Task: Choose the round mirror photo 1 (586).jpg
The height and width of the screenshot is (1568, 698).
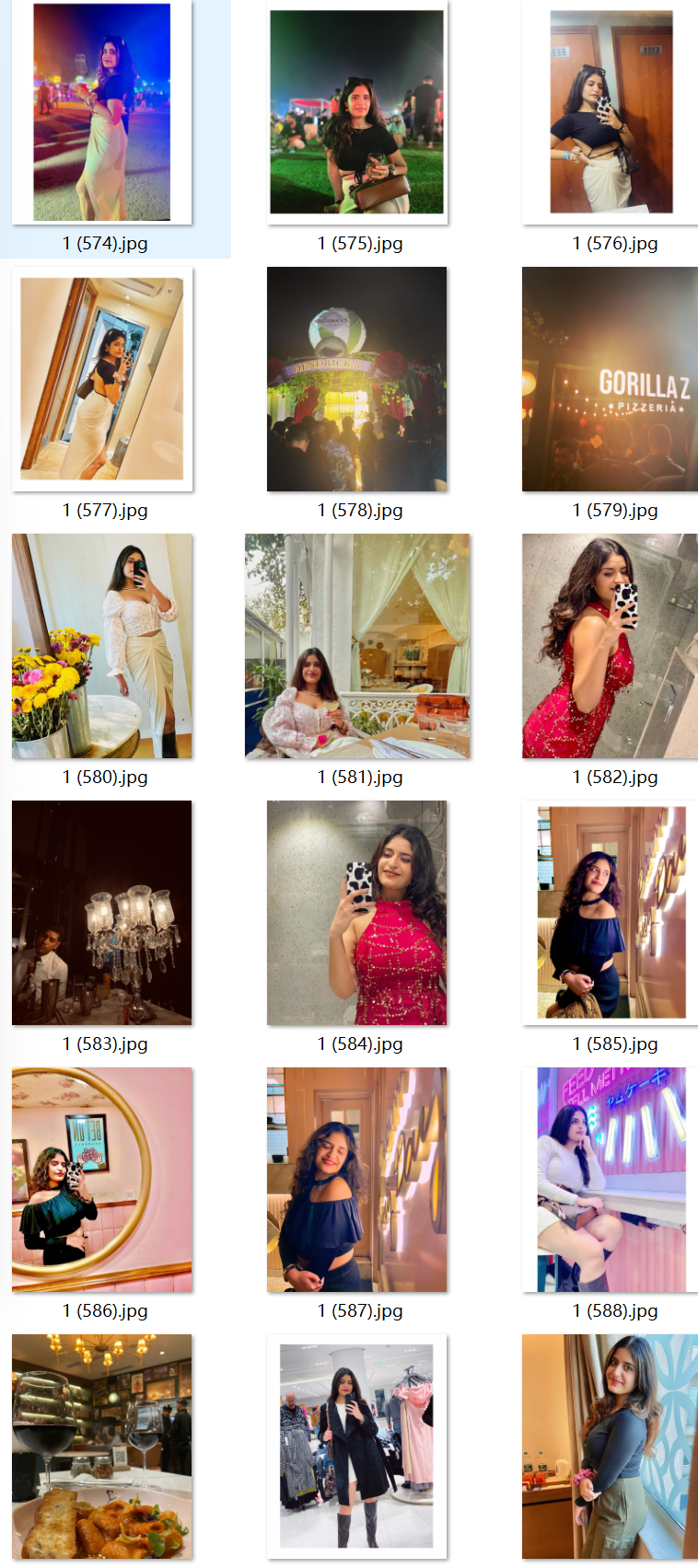Action: tap(102, 1180)
